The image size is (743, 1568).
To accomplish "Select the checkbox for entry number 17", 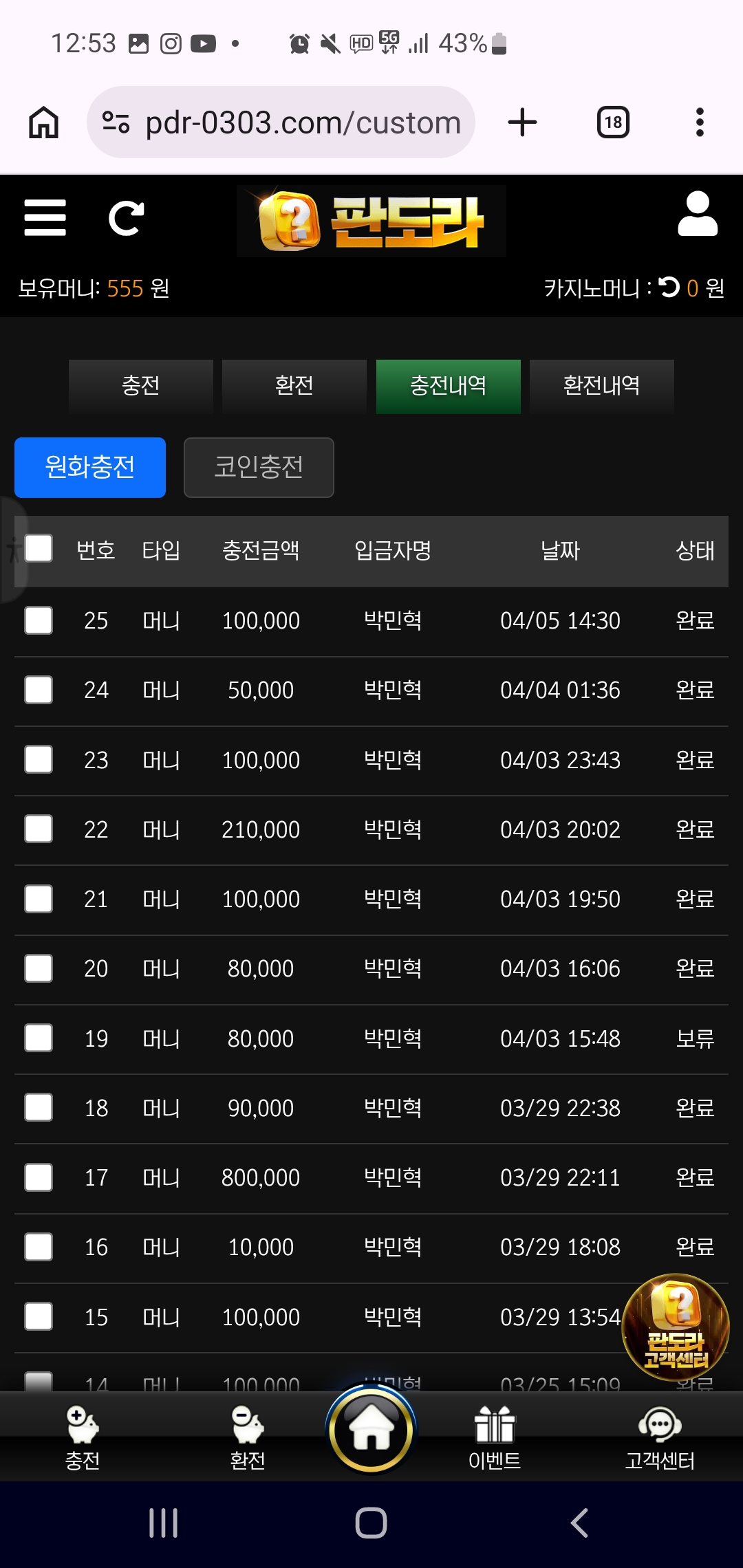I will coord(39,1177).
